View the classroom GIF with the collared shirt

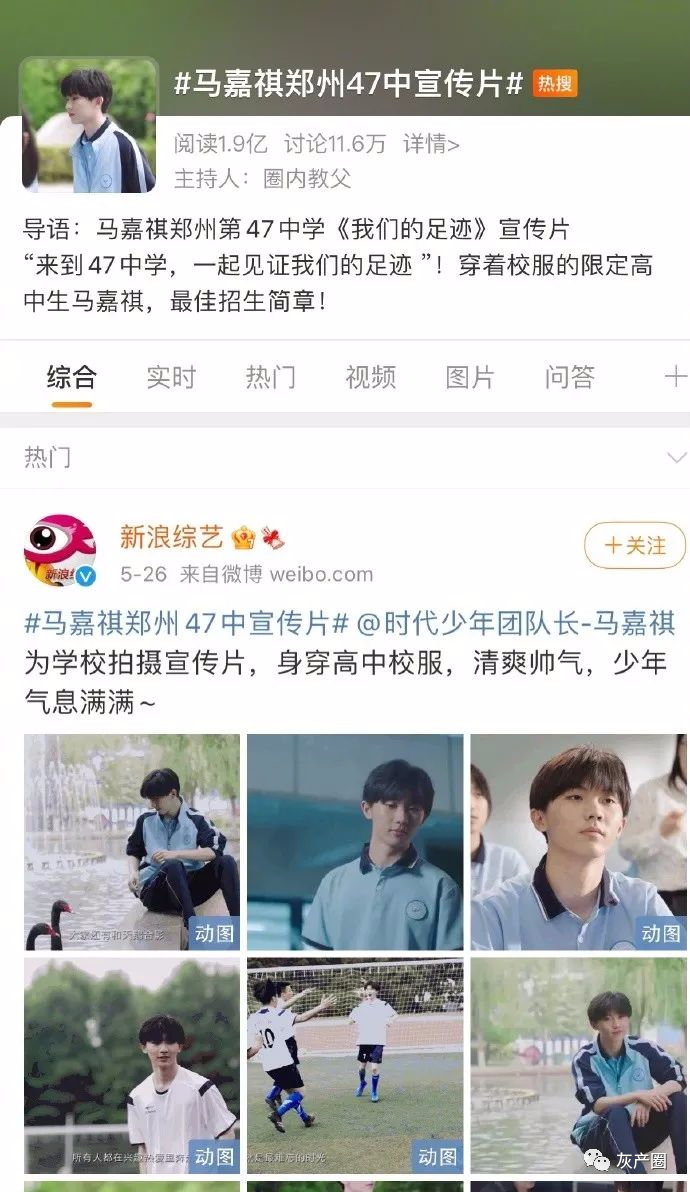point(578,842)
